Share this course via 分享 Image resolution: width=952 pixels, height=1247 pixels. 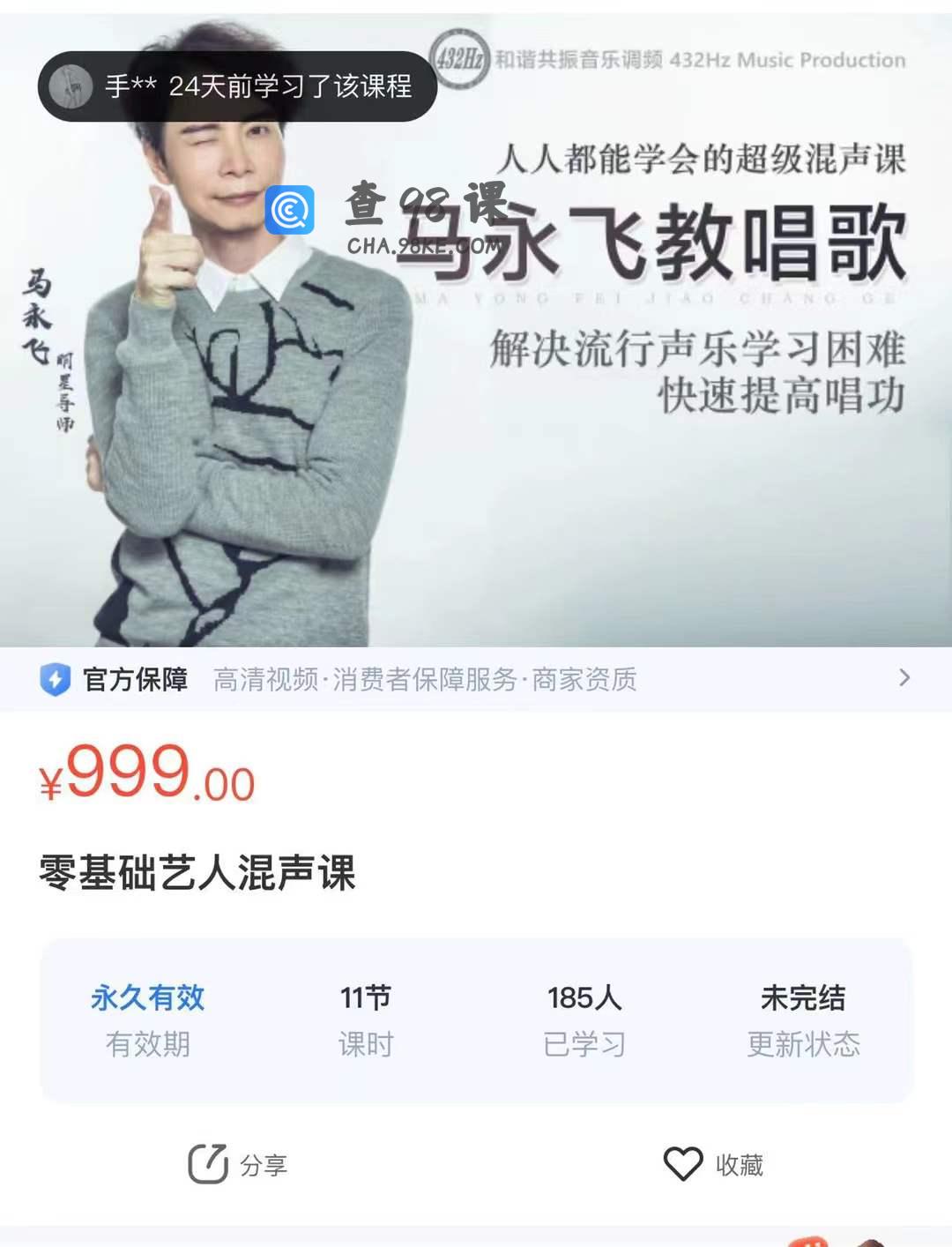238,1164
